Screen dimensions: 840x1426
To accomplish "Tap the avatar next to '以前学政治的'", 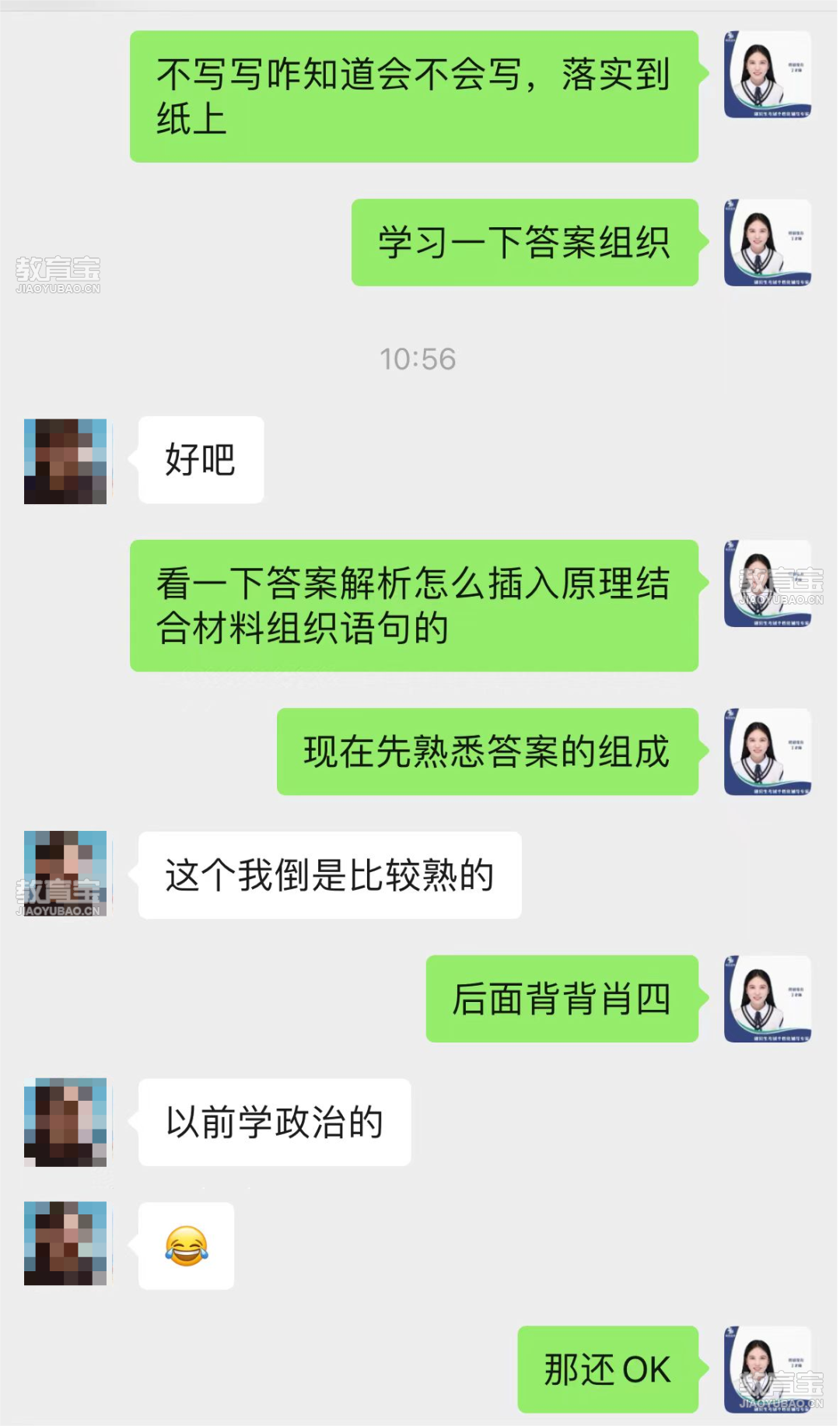I will [65, 1122].
